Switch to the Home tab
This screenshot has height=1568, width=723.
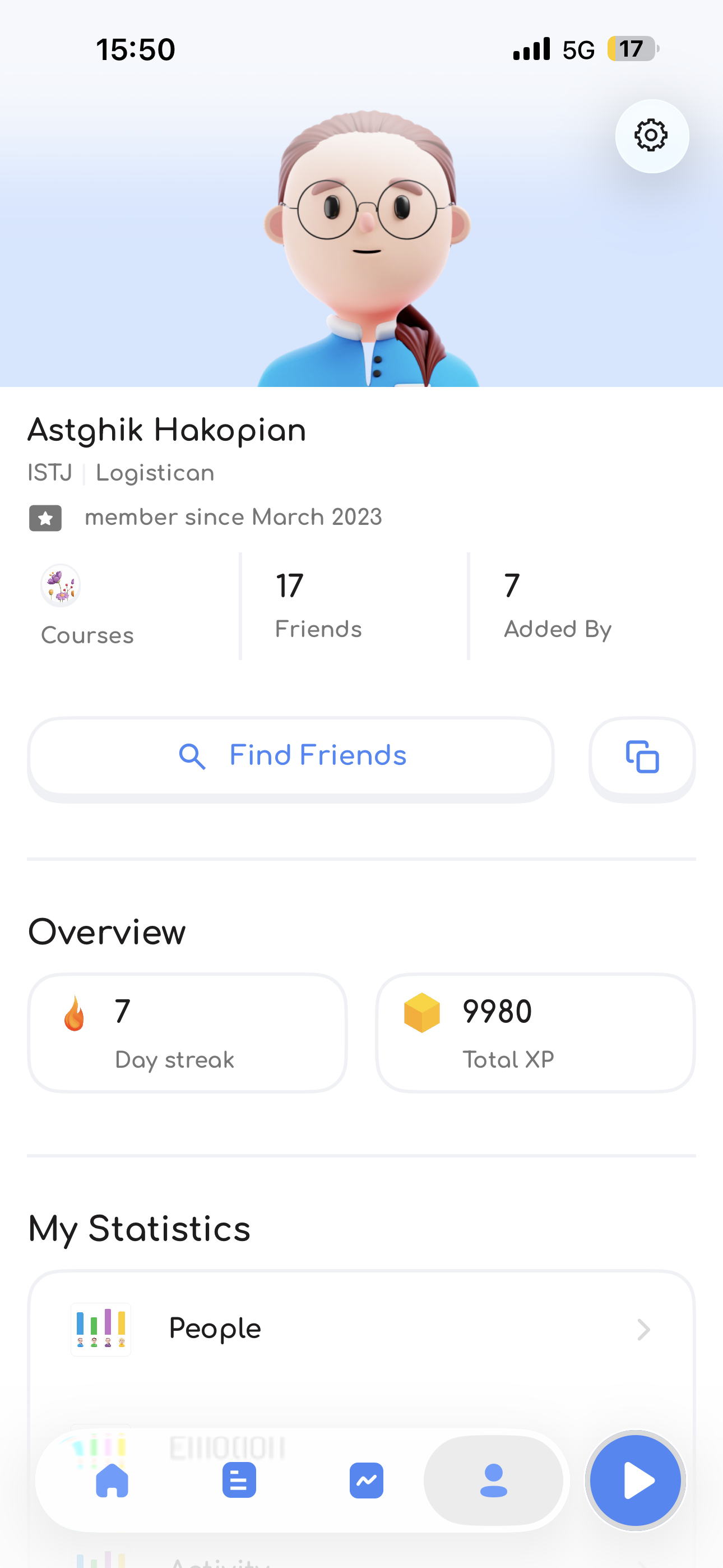coord(113,1481)
